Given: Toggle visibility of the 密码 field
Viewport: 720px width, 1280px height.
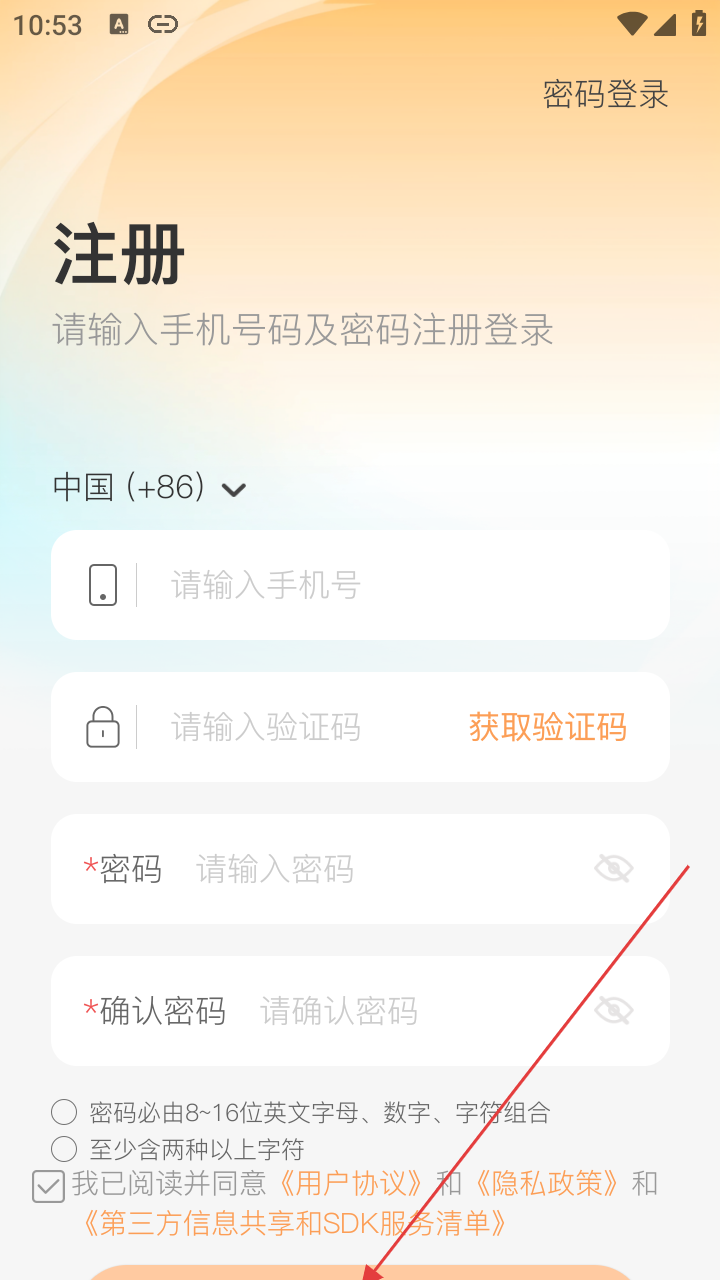Looking at the screenshot, I should (613, 869).
